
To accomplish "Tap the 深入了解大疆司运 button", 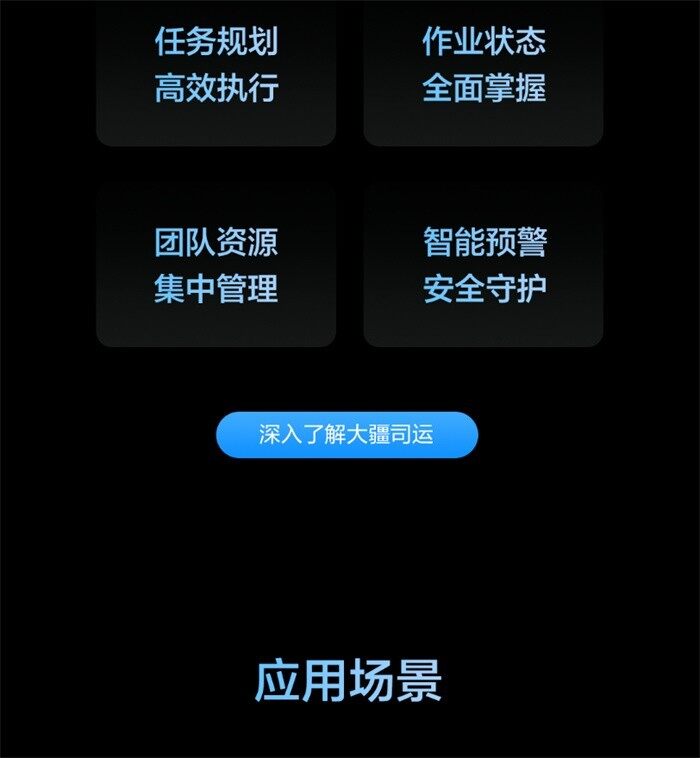I will click(347, 435).
